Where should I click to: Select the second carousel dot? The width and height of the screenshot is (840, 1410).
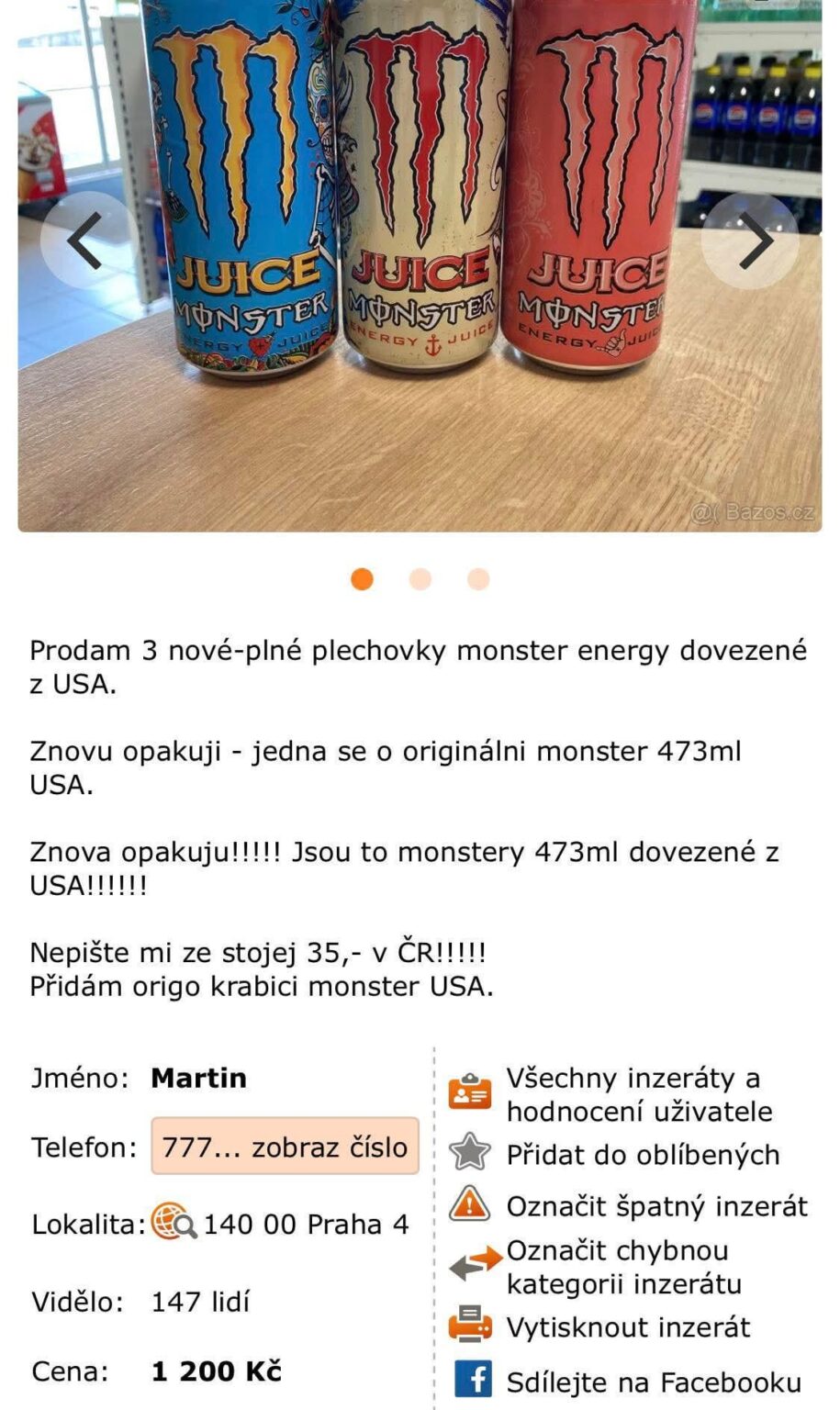(420, 578)
